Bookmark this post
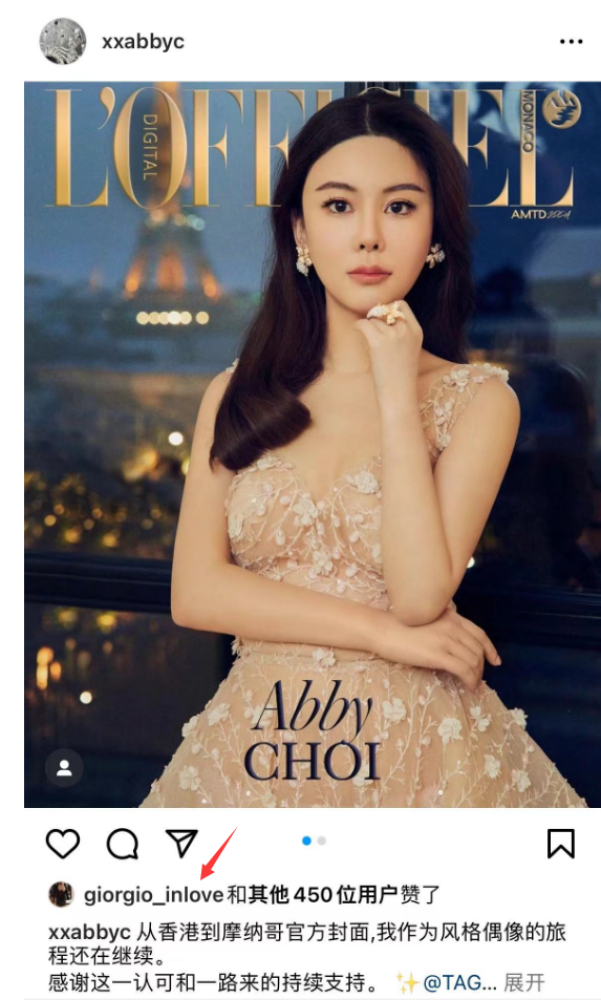 (562, 844)
